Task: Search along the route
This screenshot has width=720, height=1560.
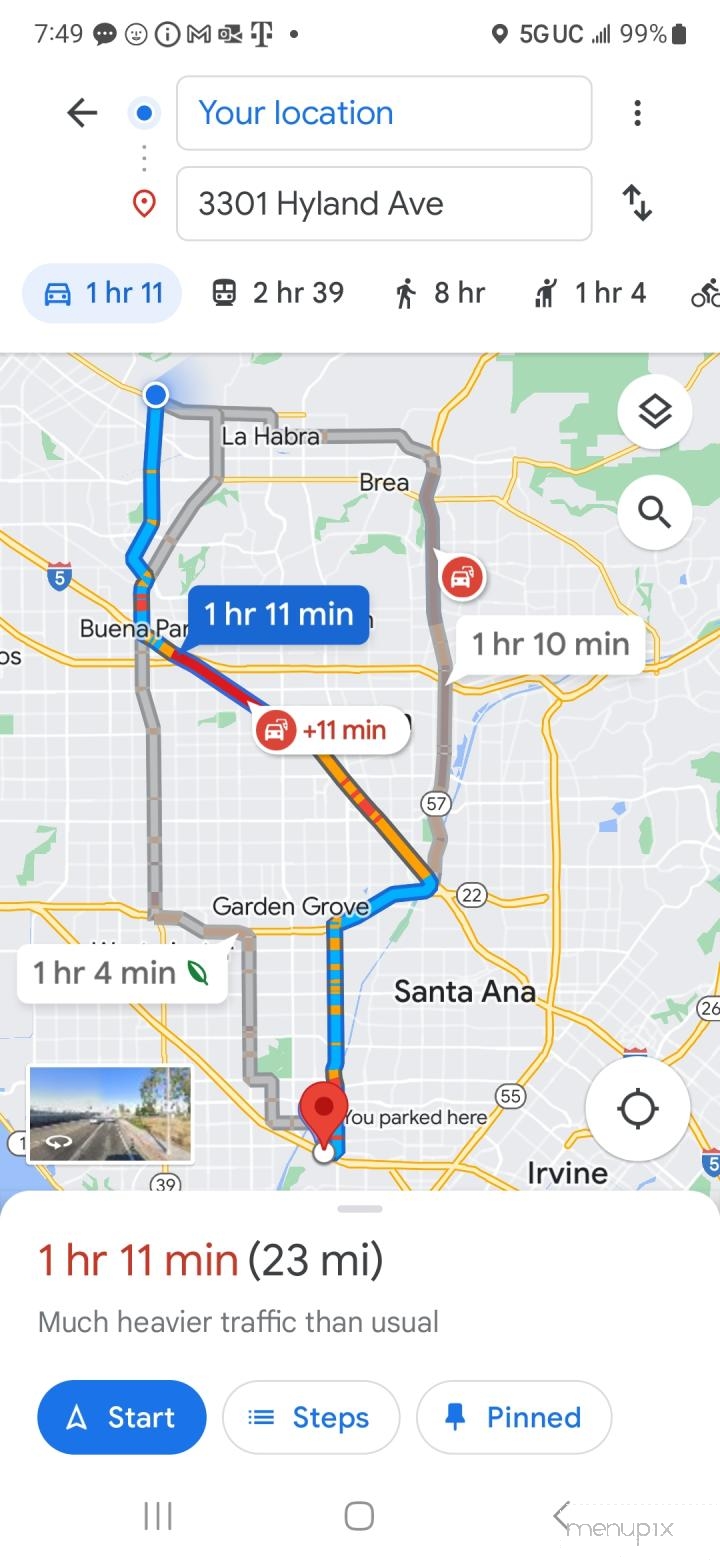Action: point(654,512)
